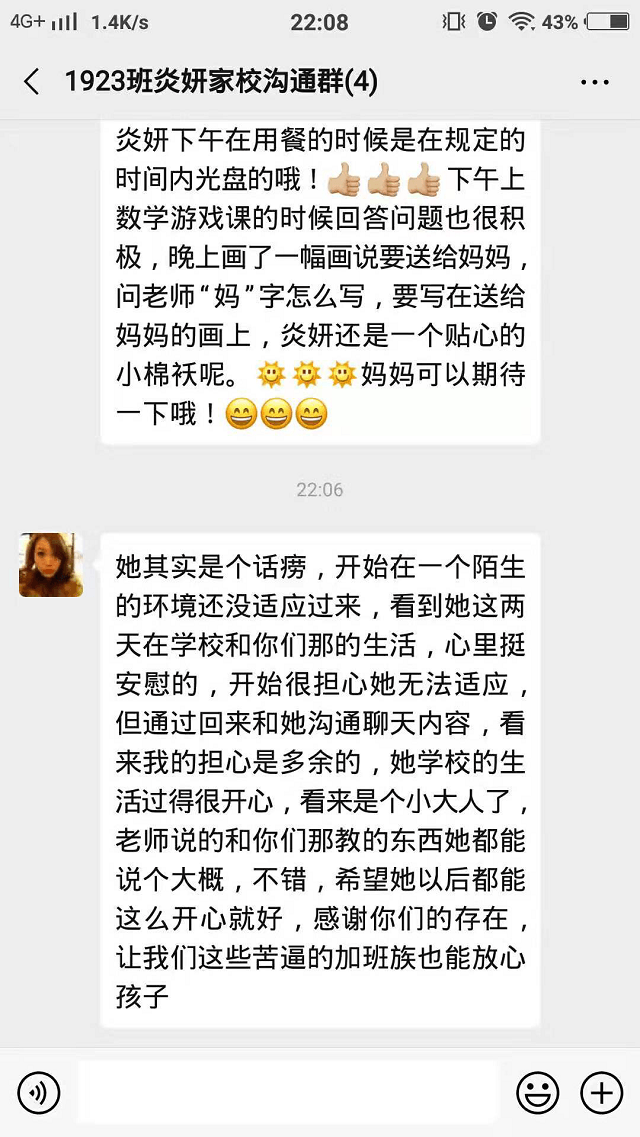Viewport: 640px width, 1137px height.
Task: Open the group chat overflow menu
Action: [x=594, y=82]
